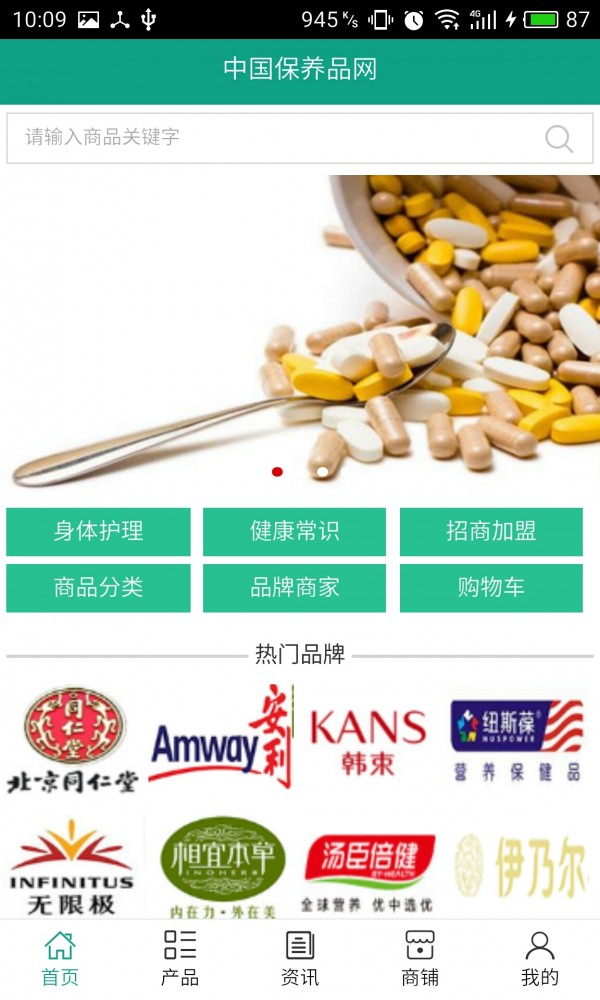Go to the 我的 tab
Image resolution: width=600 pixels, height=1000 pixels.
[x=540, y=958]
